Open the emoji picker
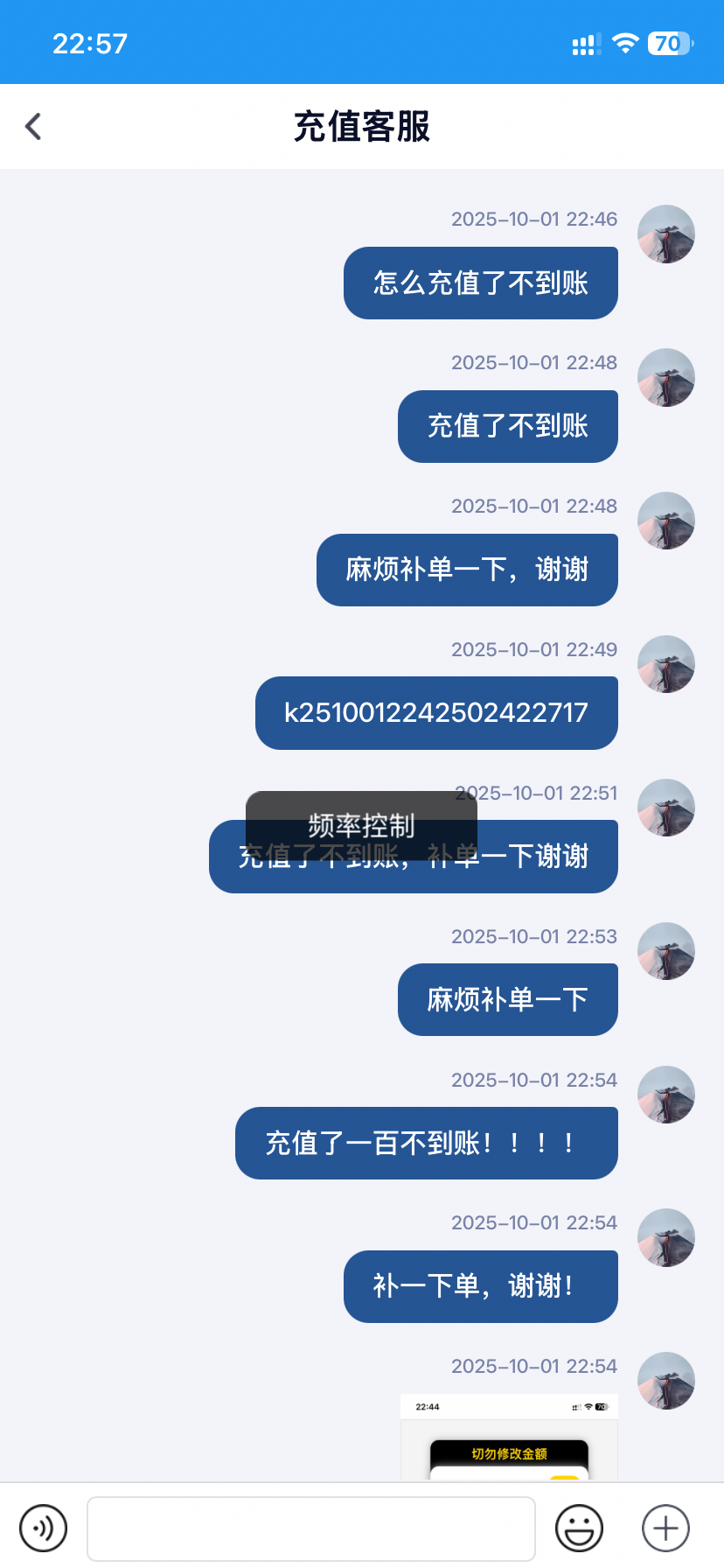This screenshot has width=724, height=1568. (x=579, y=1529)
